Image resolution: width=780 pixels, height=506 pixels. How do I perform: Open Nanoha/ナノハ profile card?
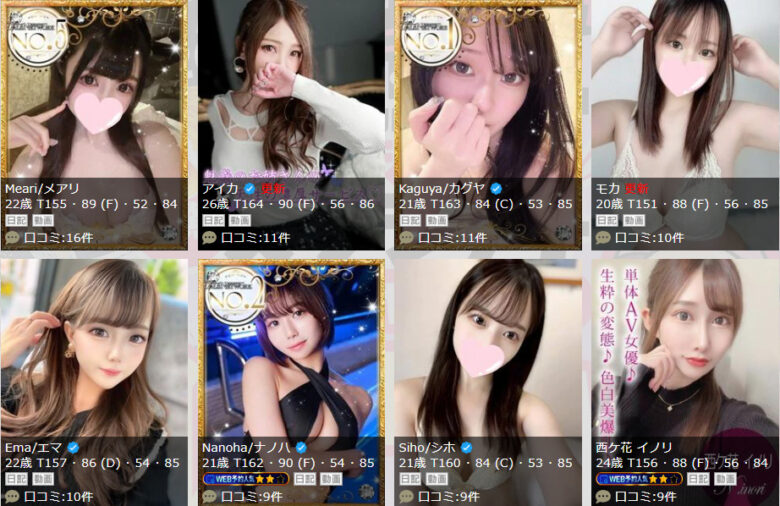click(290, 360)
